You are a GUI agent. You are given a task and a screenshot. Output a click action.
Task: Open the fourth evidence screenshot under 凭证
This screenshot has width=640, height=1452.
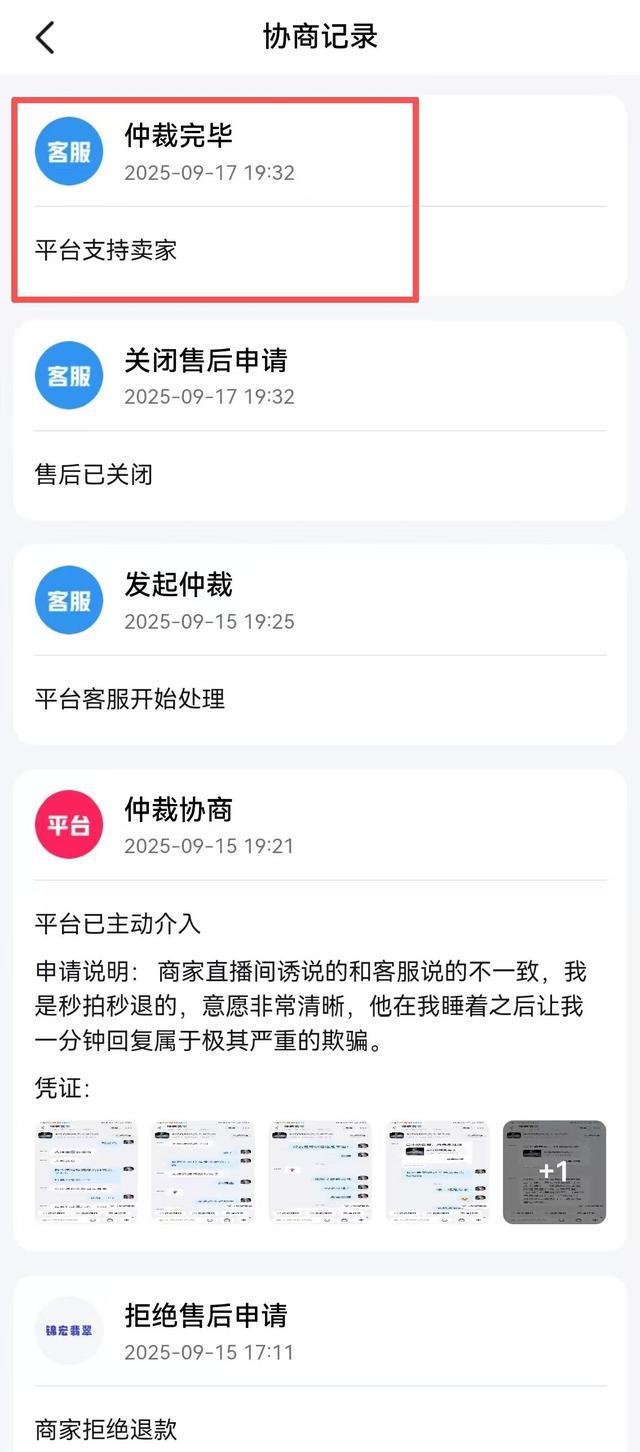click(x=437, y=1172)
